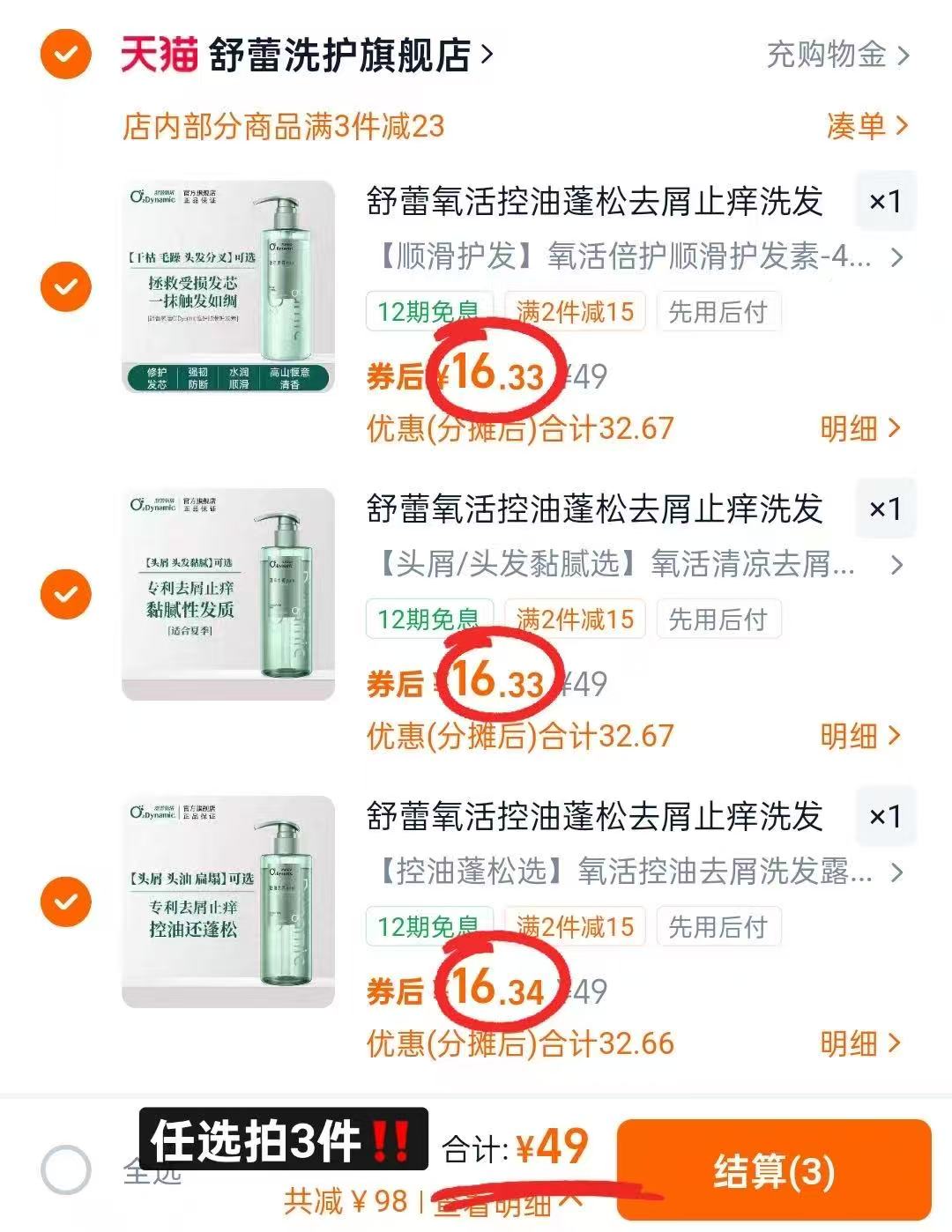Tap the ×1 quantity badge on first item
Screen dimensions: 952x1232
coord(887,199)
